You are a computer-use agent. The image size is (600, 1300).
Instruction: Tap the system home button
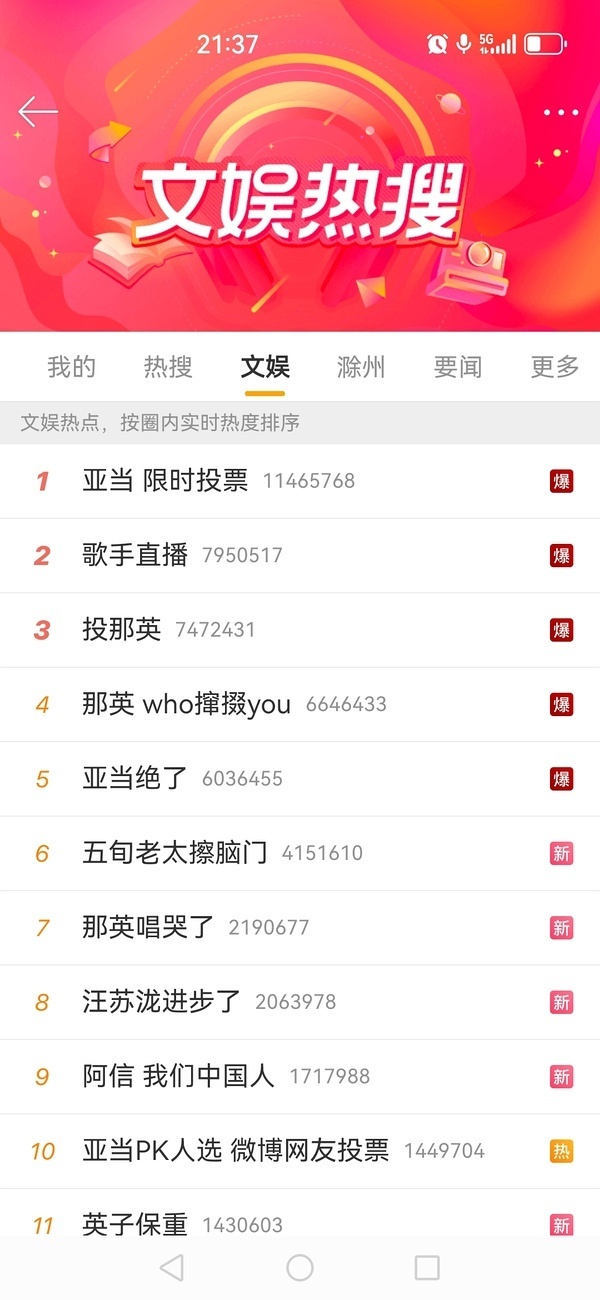(300, 1268)
